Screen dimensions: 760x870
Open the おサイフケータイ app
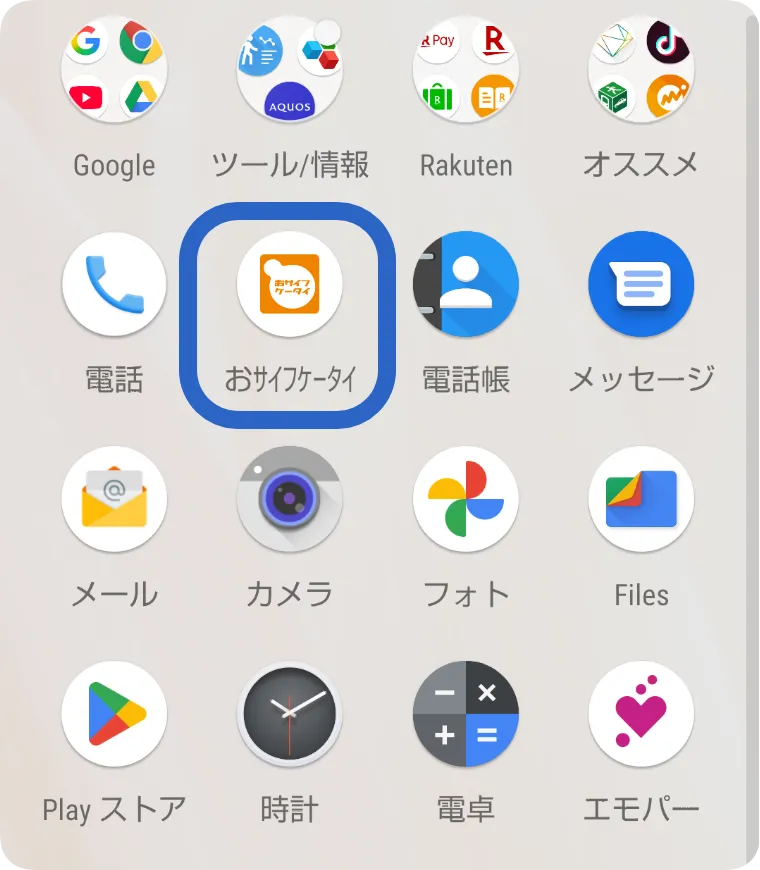[290, 285]
